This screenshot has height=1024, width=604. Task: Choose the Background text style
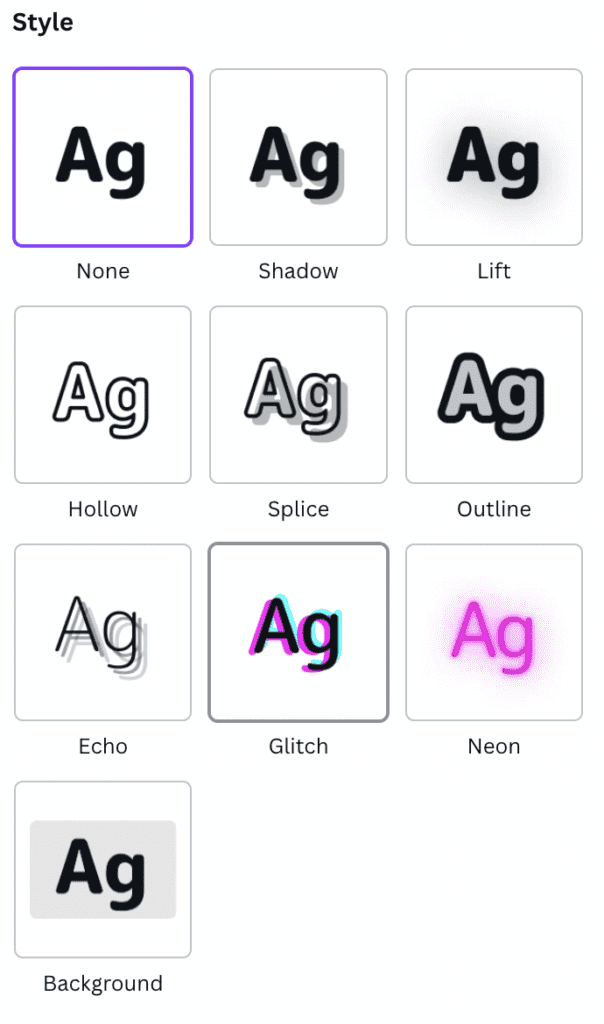point(103,869)
